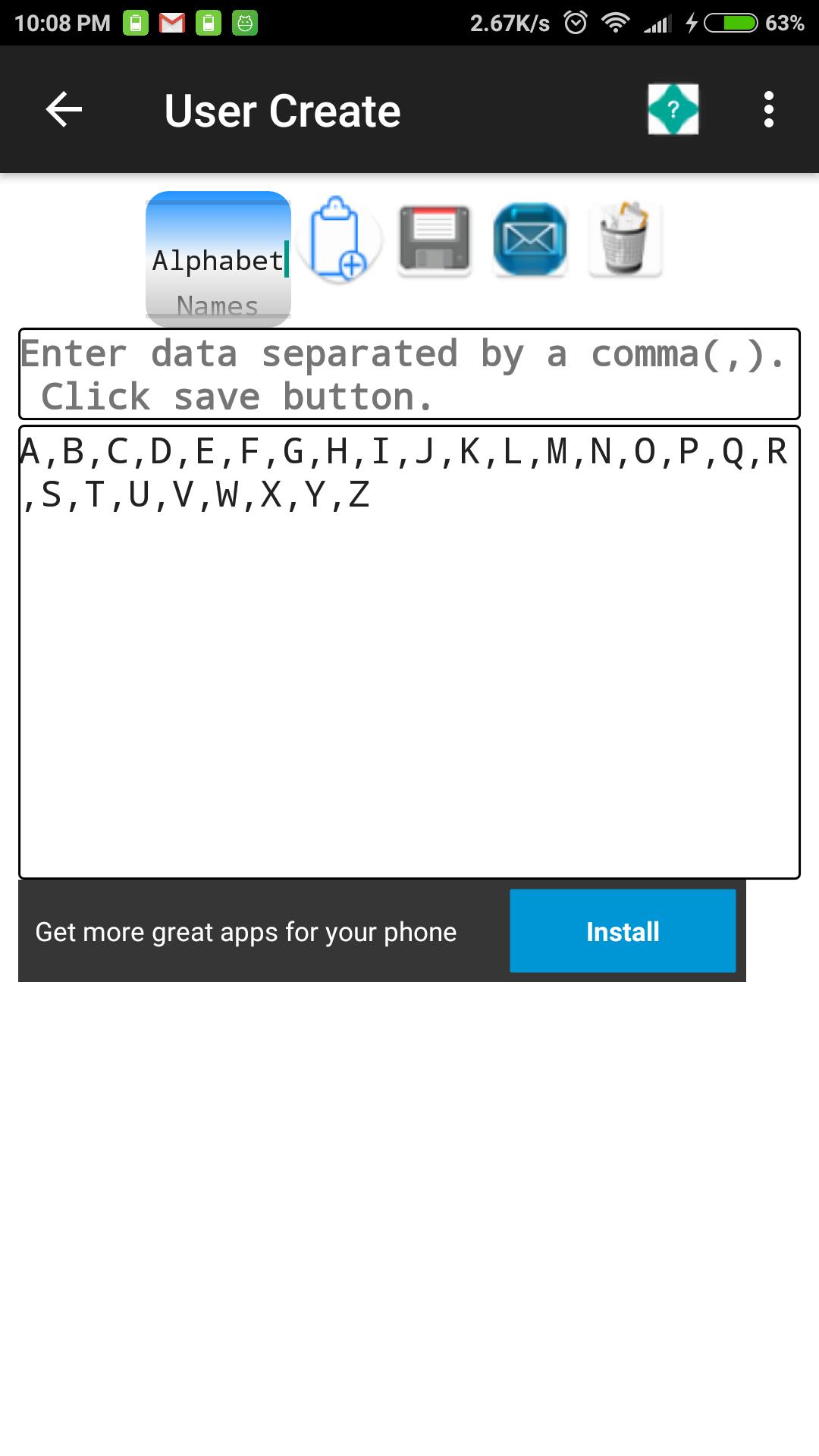This screenshot has height=1456, width=819.
Task: Email the list via envelope icon
Action: click(x=530, y=239)
